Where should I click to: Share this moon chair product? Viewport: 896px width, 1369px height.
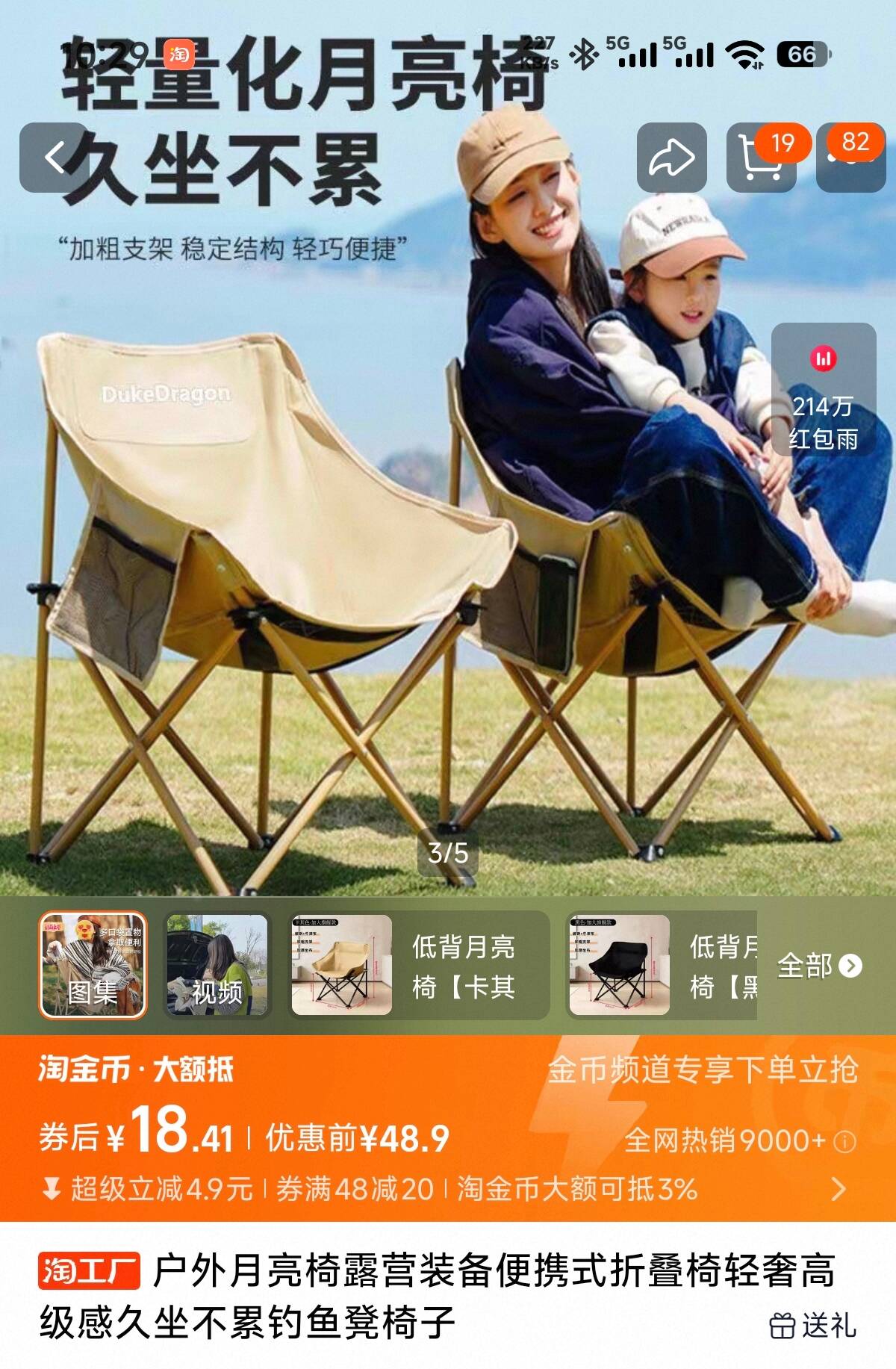671,158
